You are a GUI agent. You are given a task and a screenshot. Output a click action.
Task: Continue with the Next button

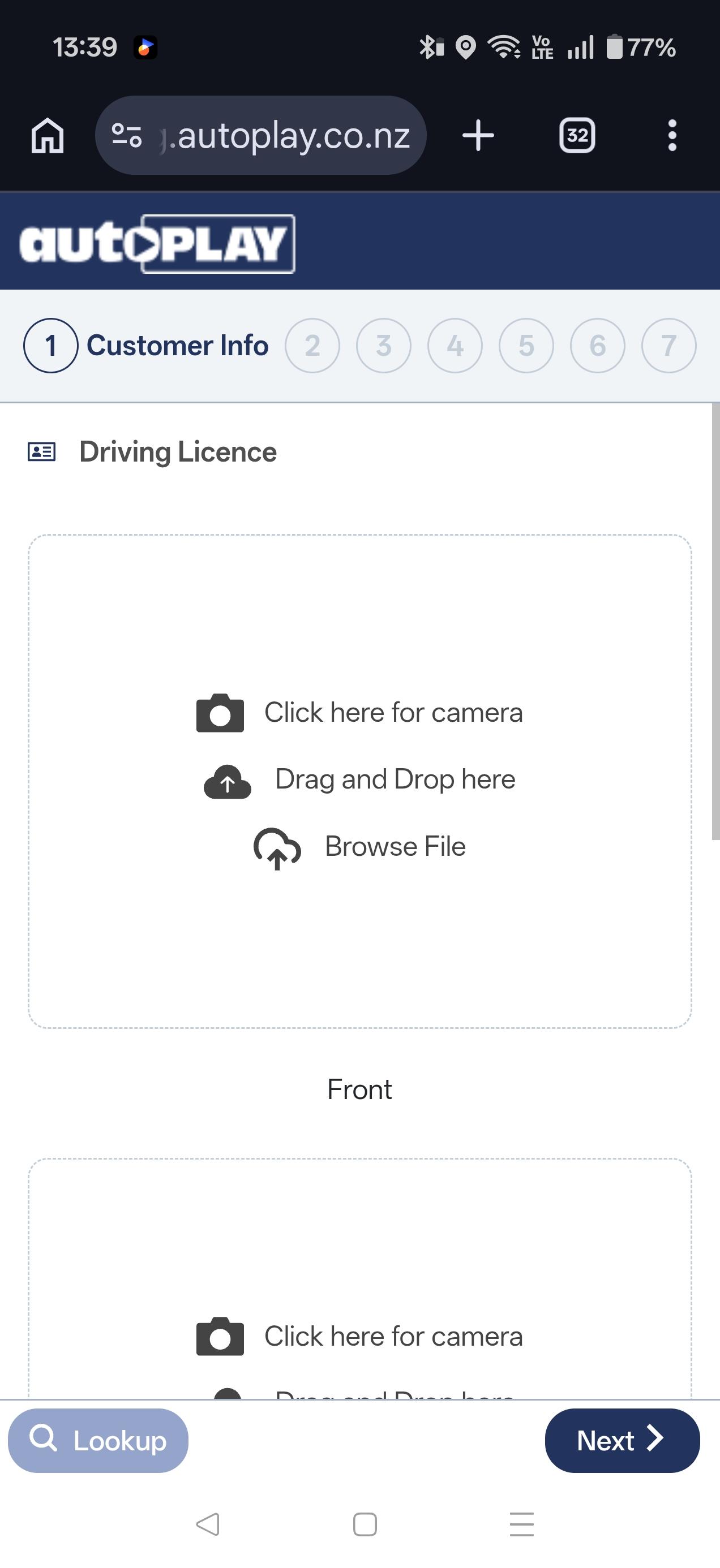click(622, 1441)
